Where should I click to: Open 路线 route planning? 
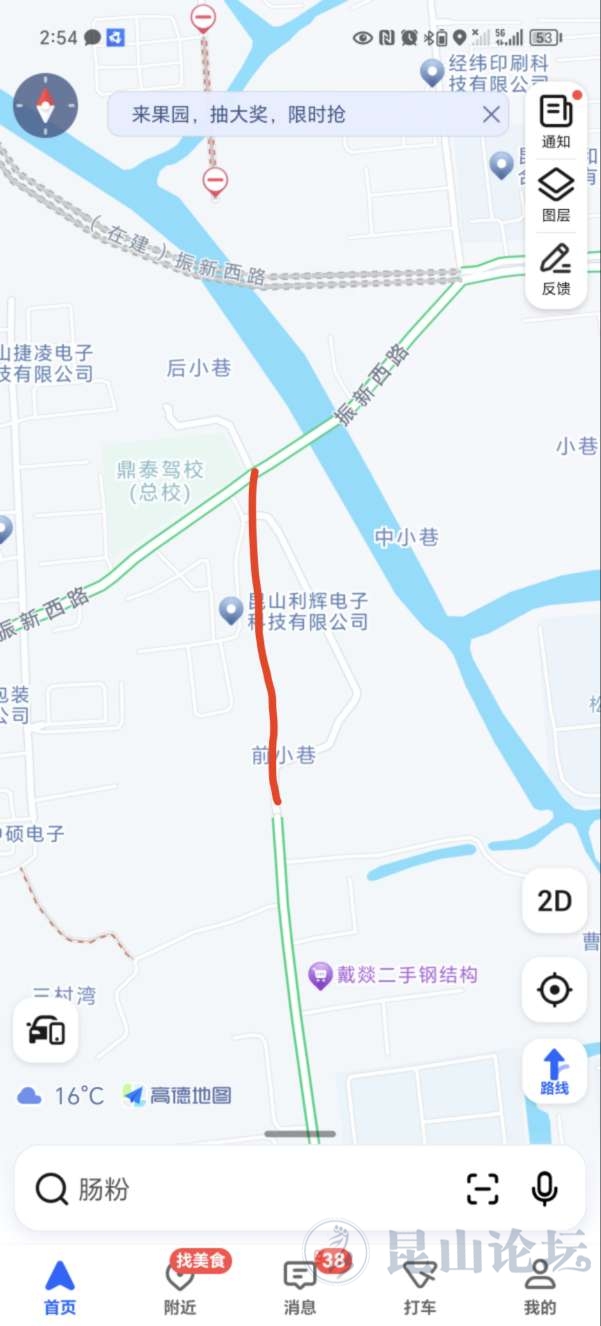click(554, 1072)
